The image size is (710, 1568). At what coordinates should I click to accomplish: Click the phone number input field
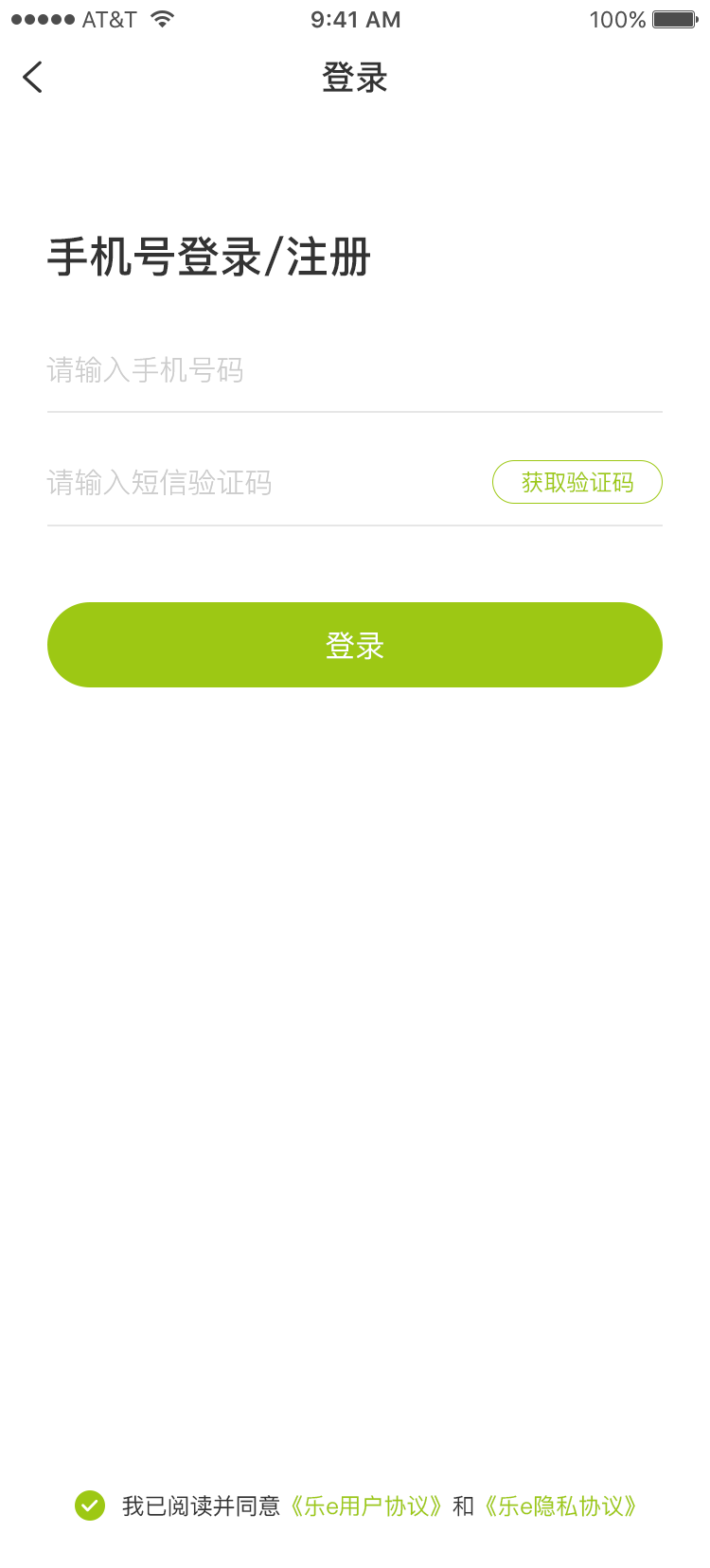[x=284, y=371]
